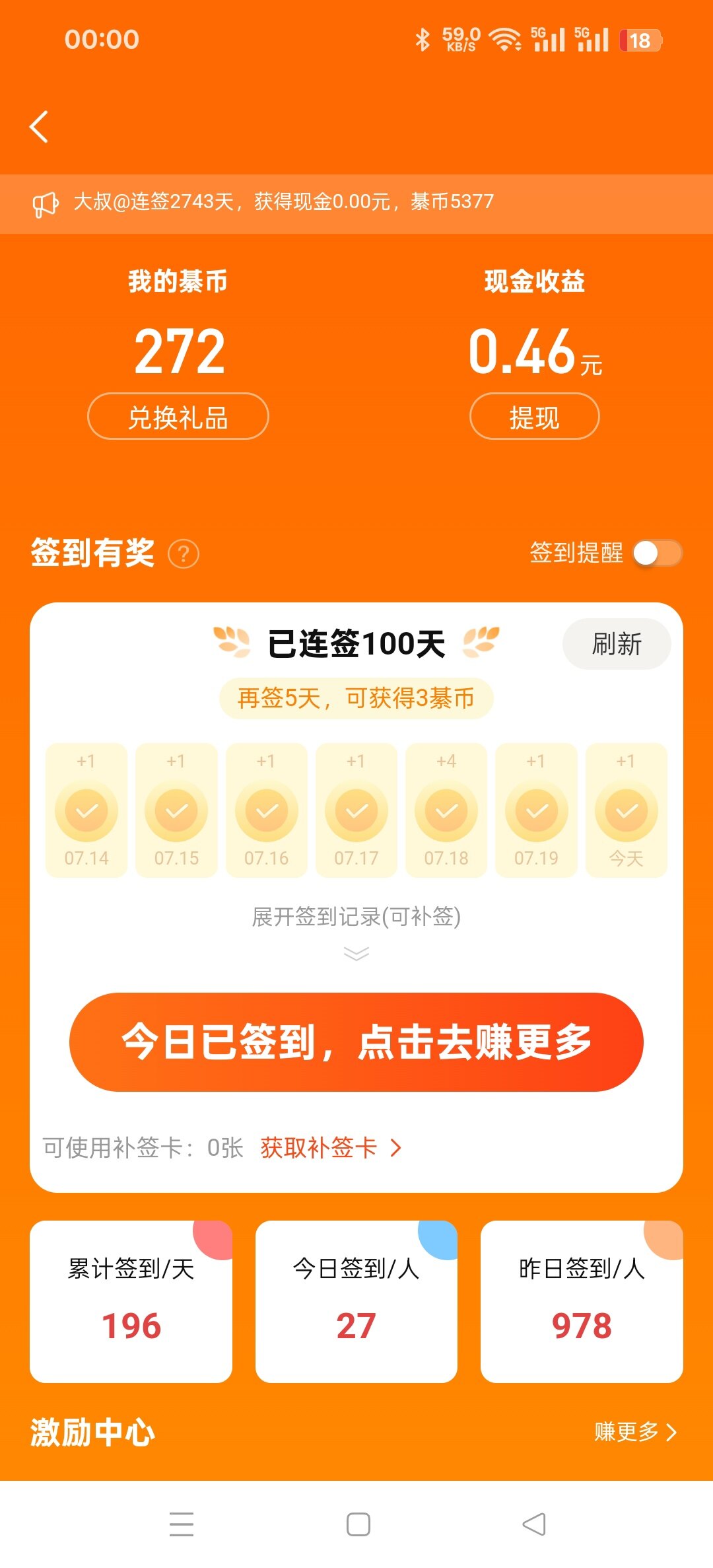Go back using the top-left arrow
Image resolution: width=713 pixels, height=1568 pixels.
tap(40, 126)
